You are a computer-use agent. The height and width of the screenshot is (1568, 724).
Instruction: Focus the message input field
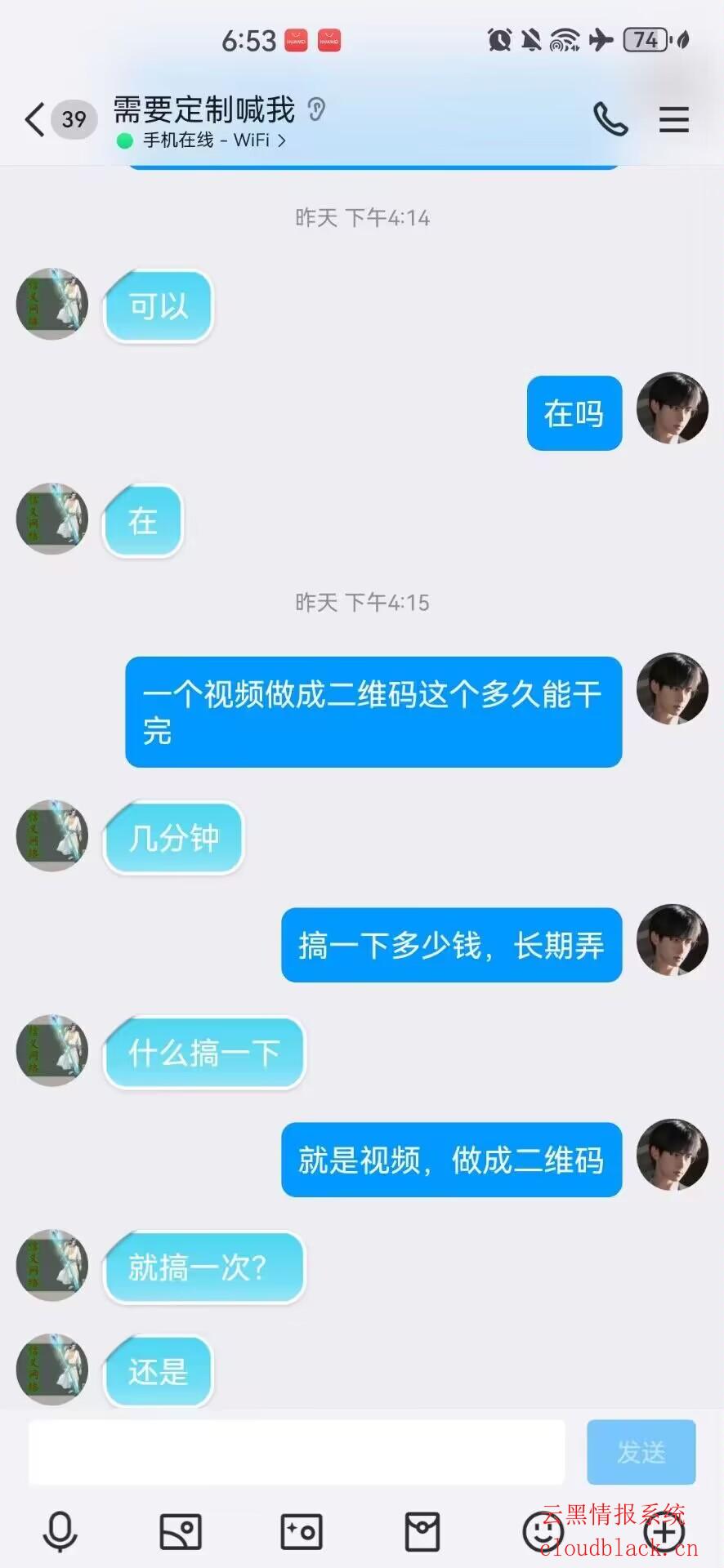coord(297,1451)
